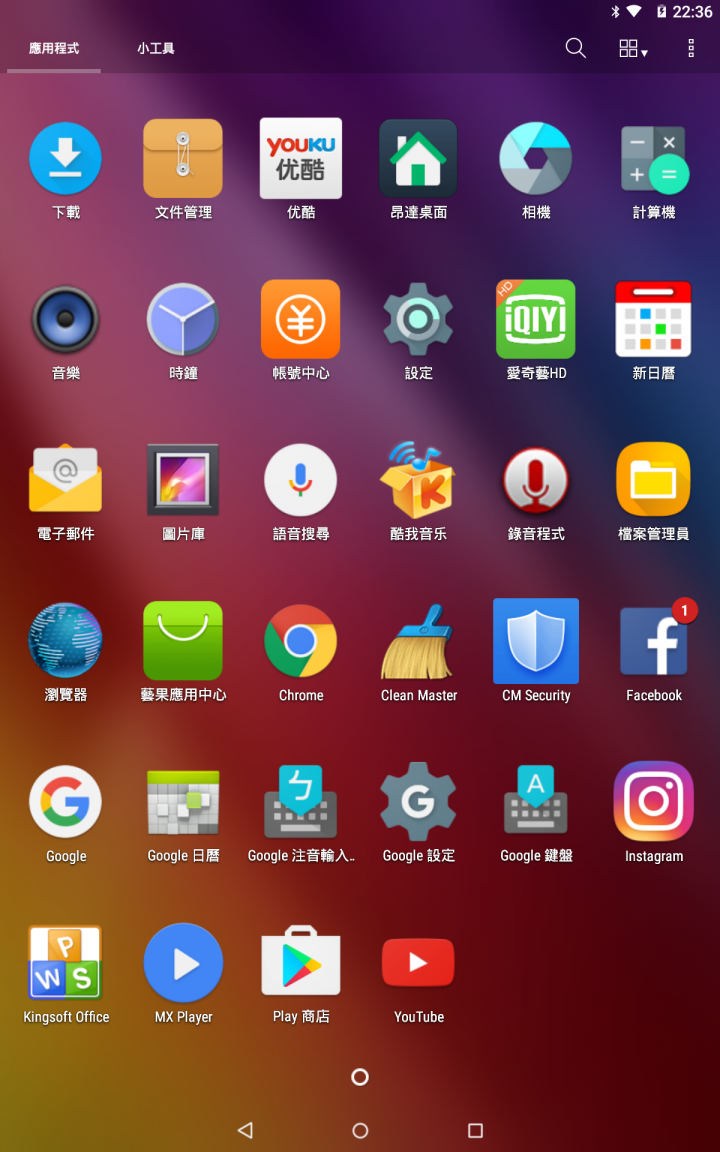Screen dimensions: 720x1152
Task: Open the 電子郵件 email app
Action: point(66,481)
